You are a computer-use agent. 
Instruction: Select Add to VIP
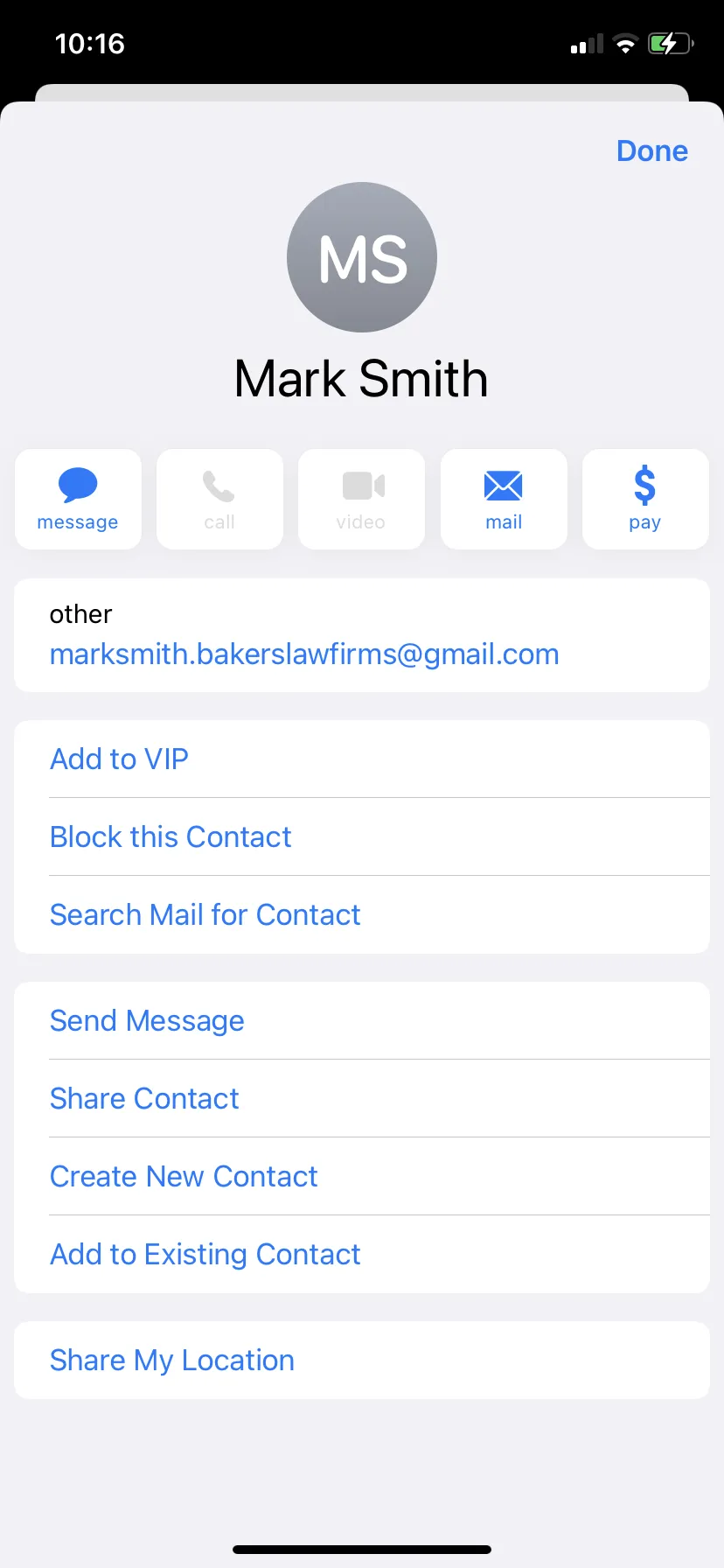362,759
